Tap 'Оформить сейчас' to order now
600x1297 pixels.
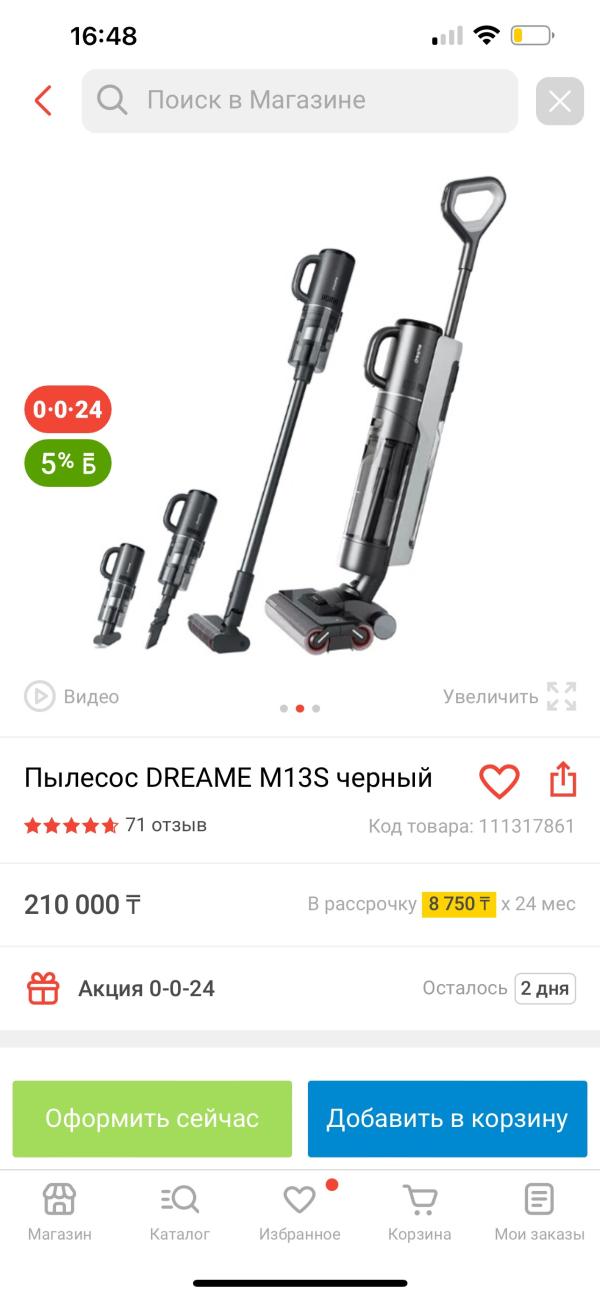click(x=152, y=1118)
